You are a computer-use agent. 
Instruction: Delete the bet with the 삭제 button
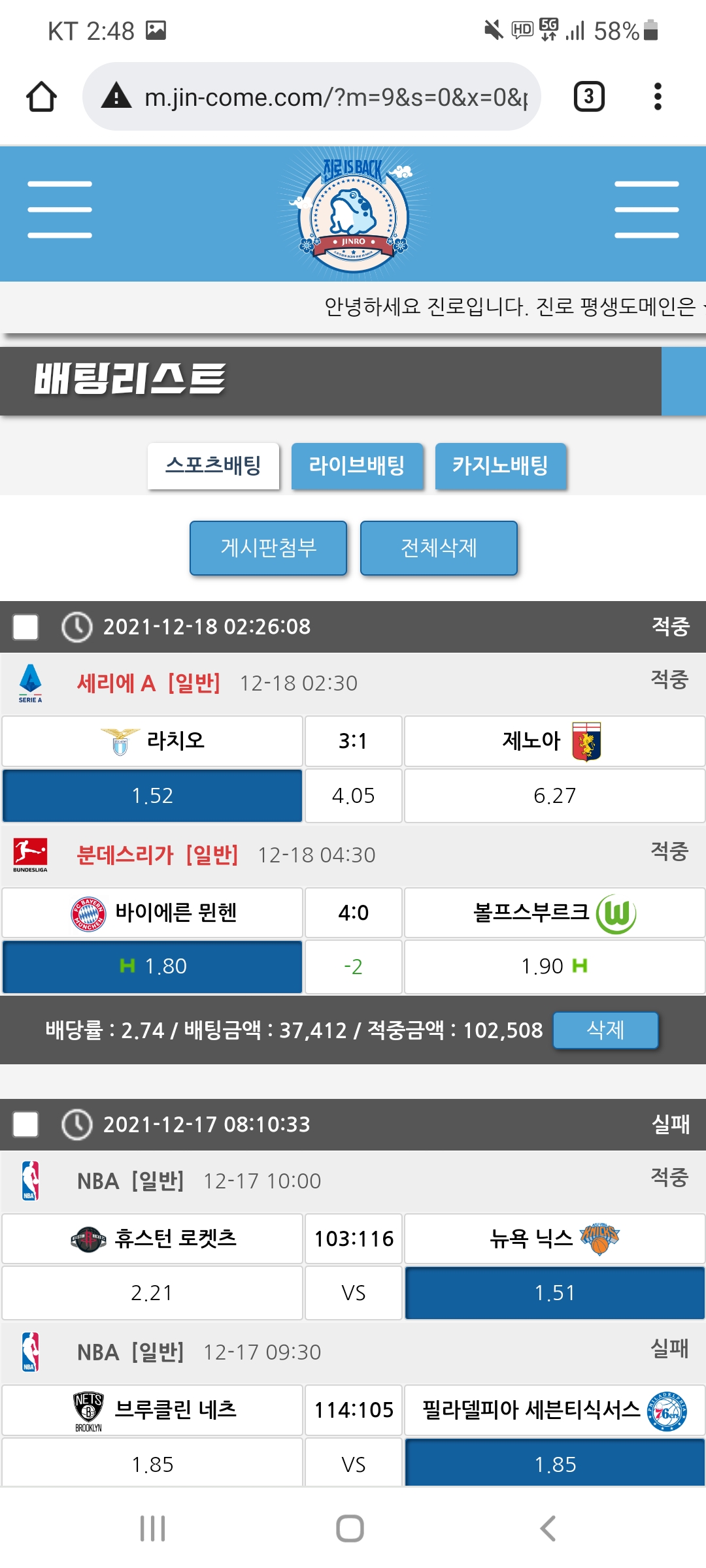tap(605, 1030)
